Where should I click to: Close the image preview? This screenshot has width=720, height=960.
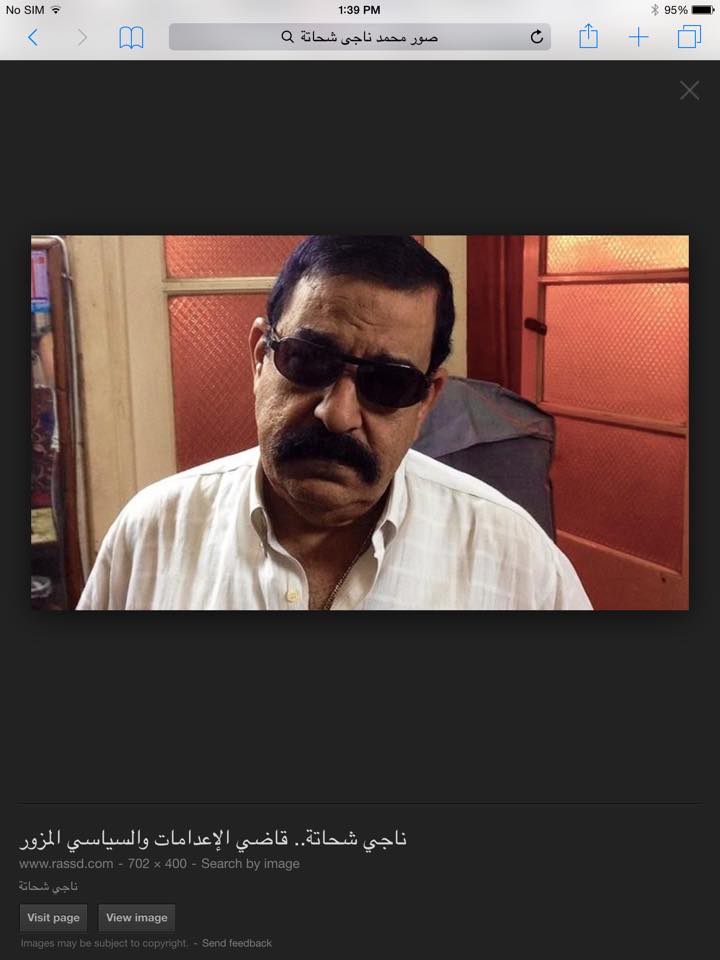pyautogui.click(x=689, y=90)
